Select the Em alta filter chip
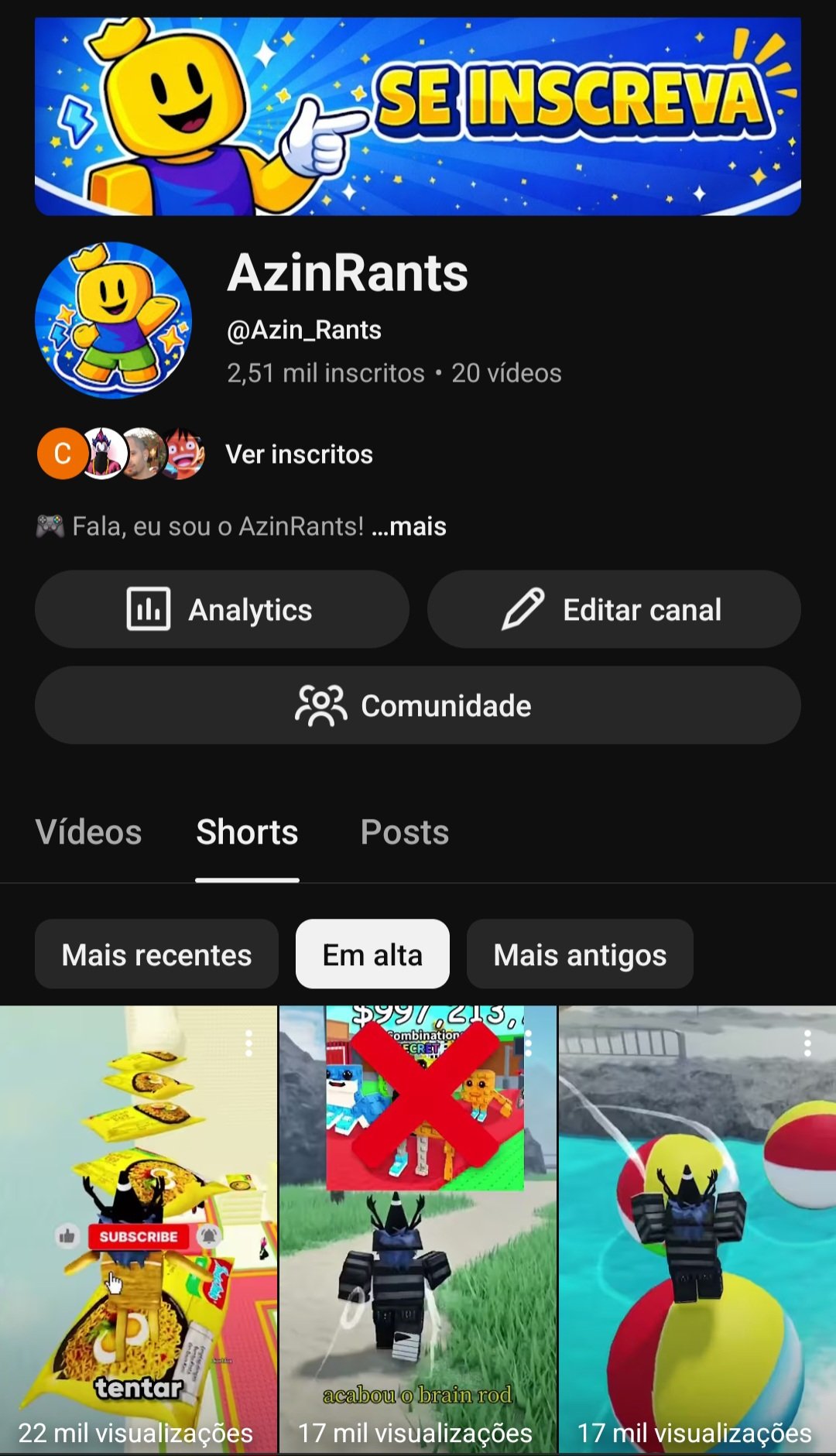836x1456 pixels. coord(372,954)
